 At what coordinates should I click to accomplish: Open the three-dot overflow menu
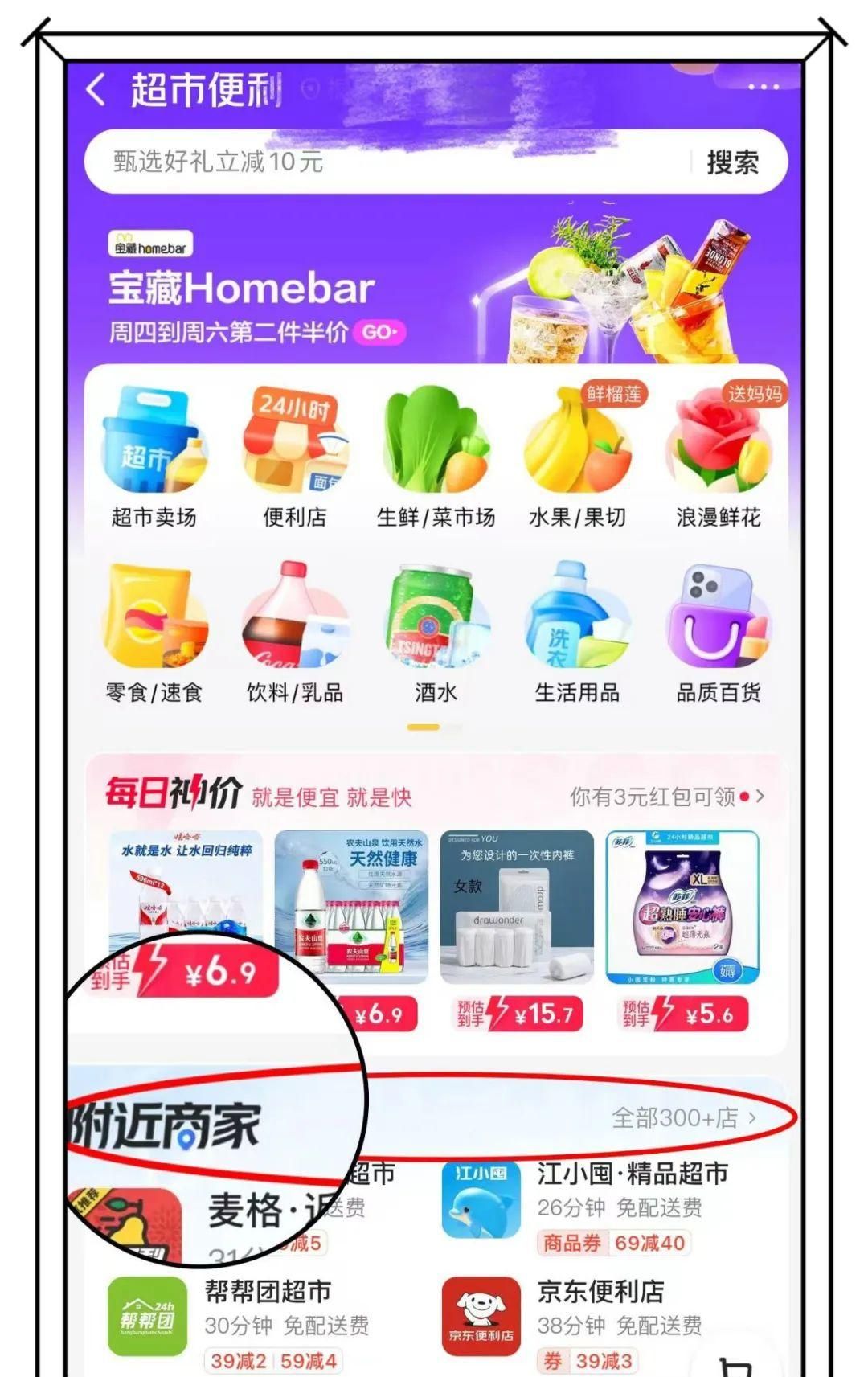tap(763, 87)
